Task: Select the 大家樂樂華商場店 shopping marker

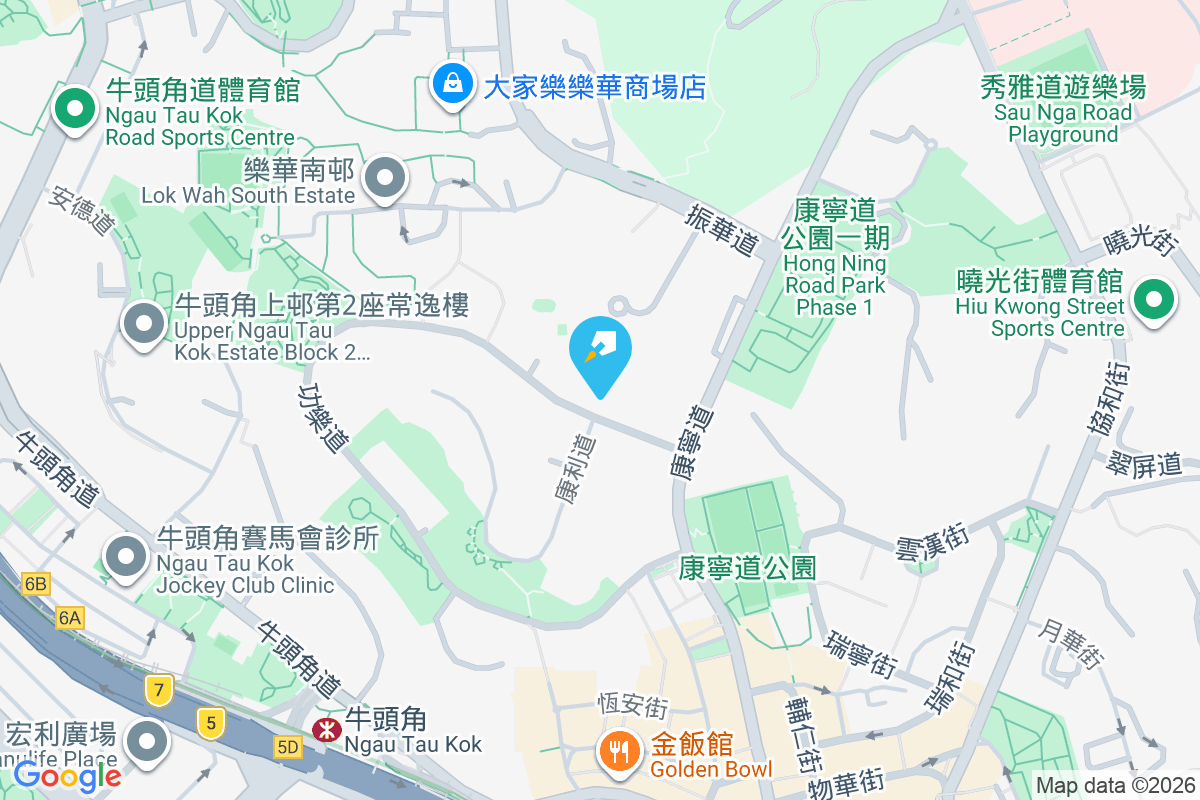Action: 453,82
